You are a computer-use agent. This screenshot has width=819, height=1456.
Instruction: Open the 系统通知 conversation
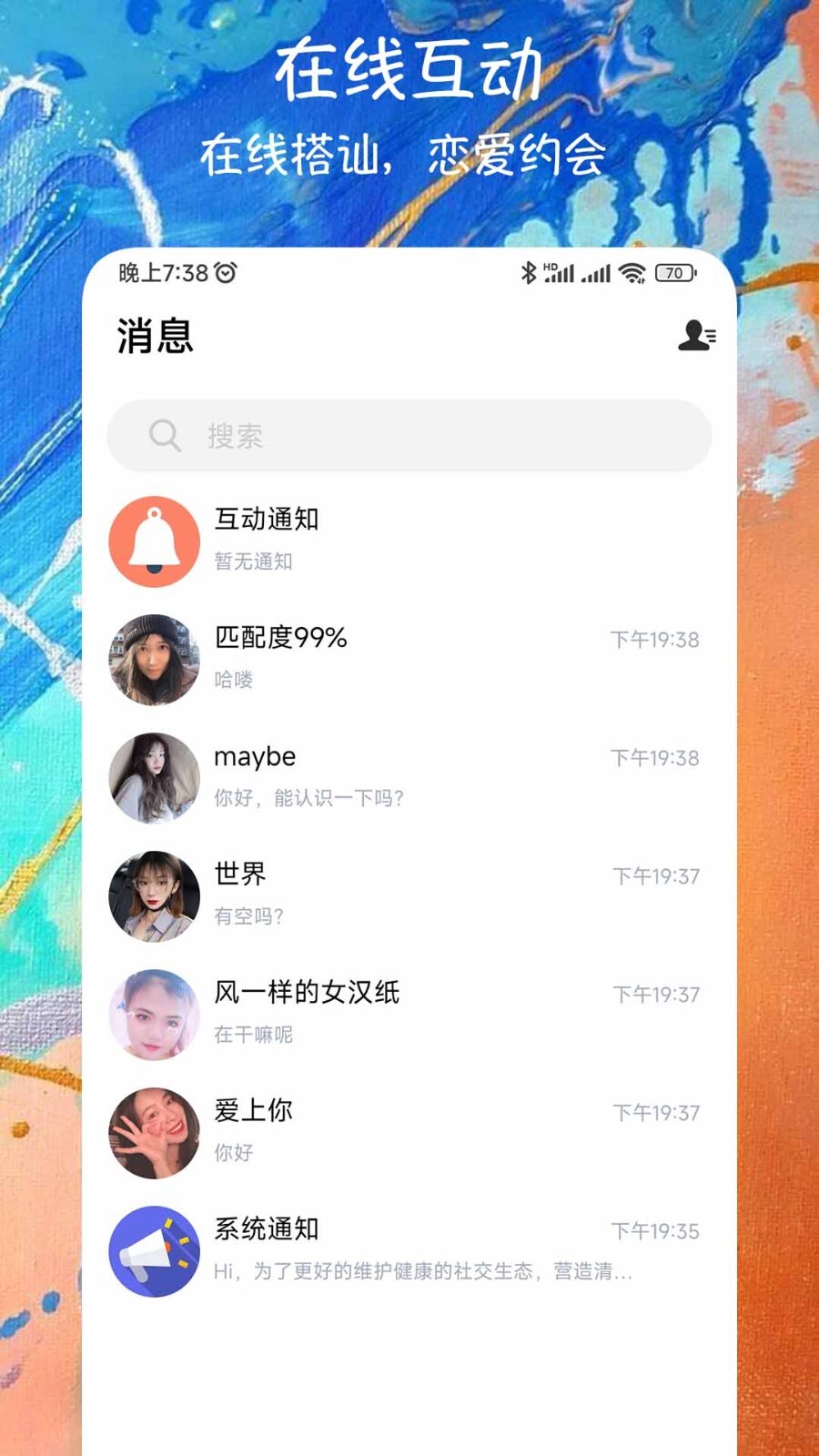click(409, 1250)
